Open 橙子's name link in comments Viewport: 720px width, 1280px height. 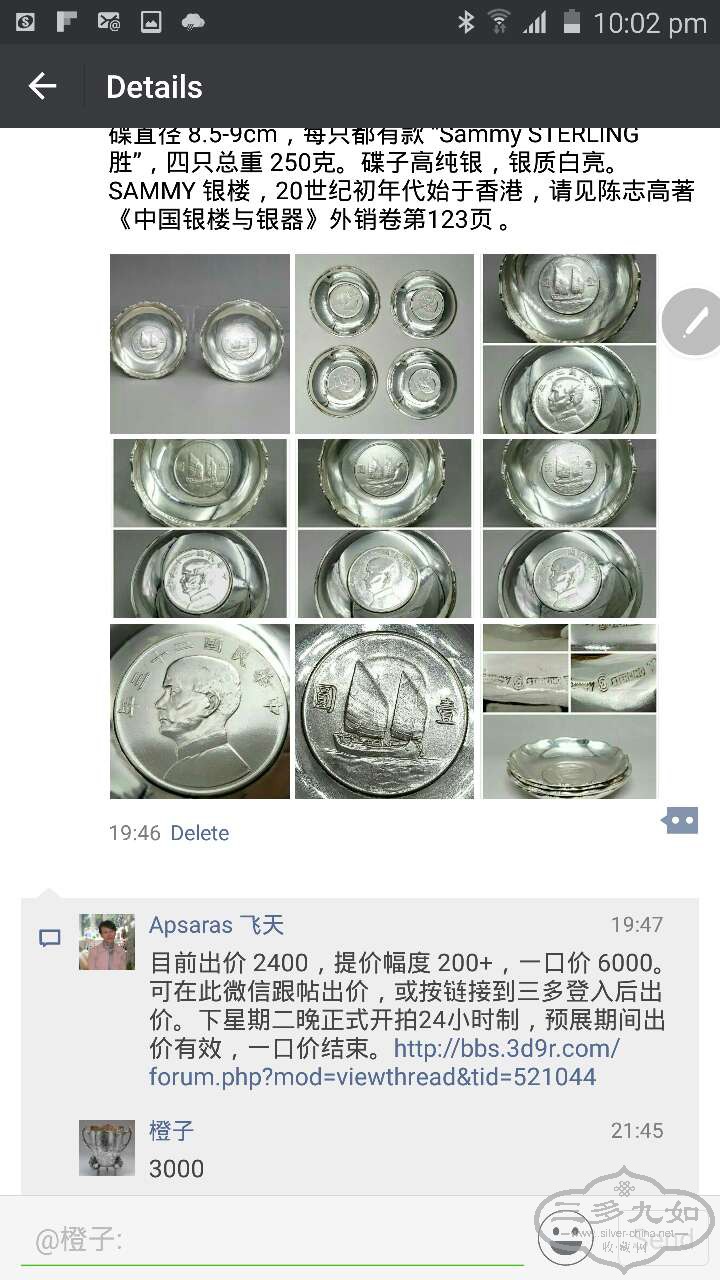pyautogui.click(x=171, y=1131)
